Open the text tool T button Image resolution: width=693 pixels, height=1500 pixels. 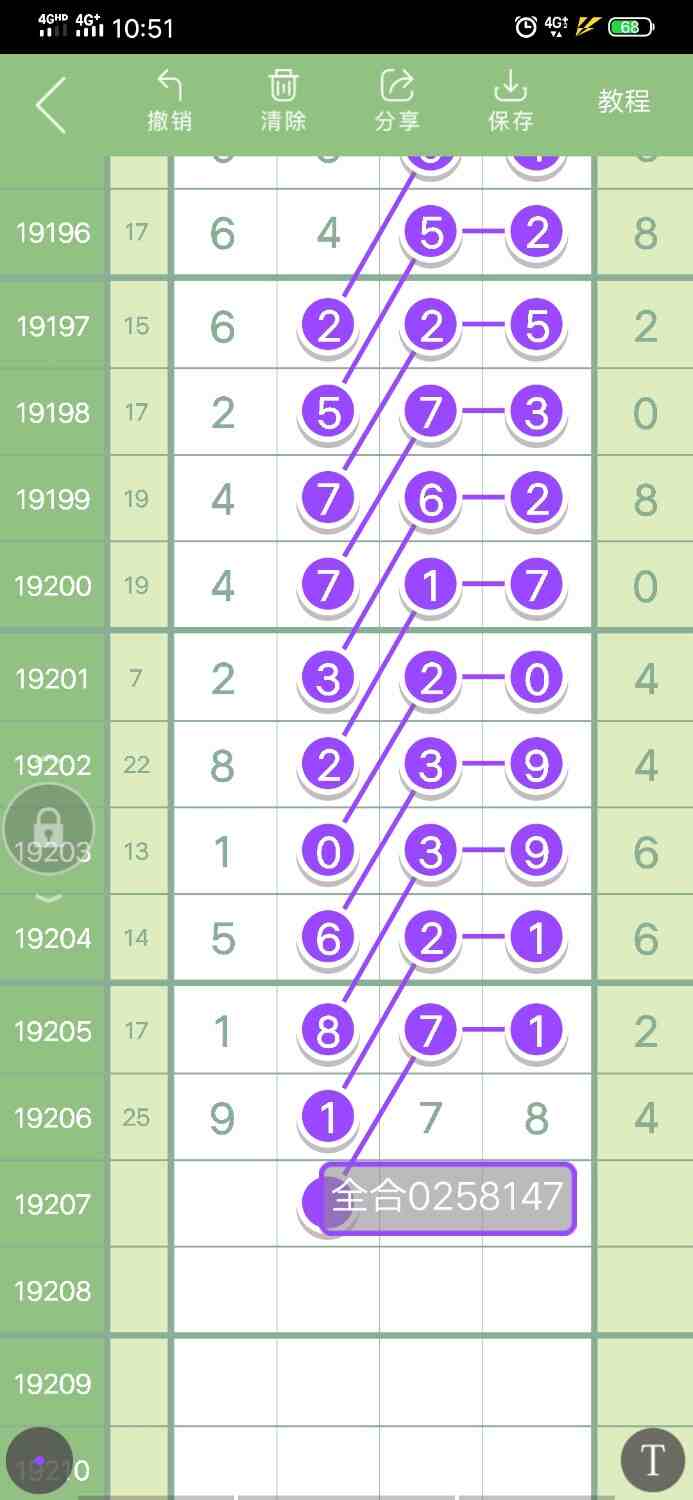tap(652, 1460)
